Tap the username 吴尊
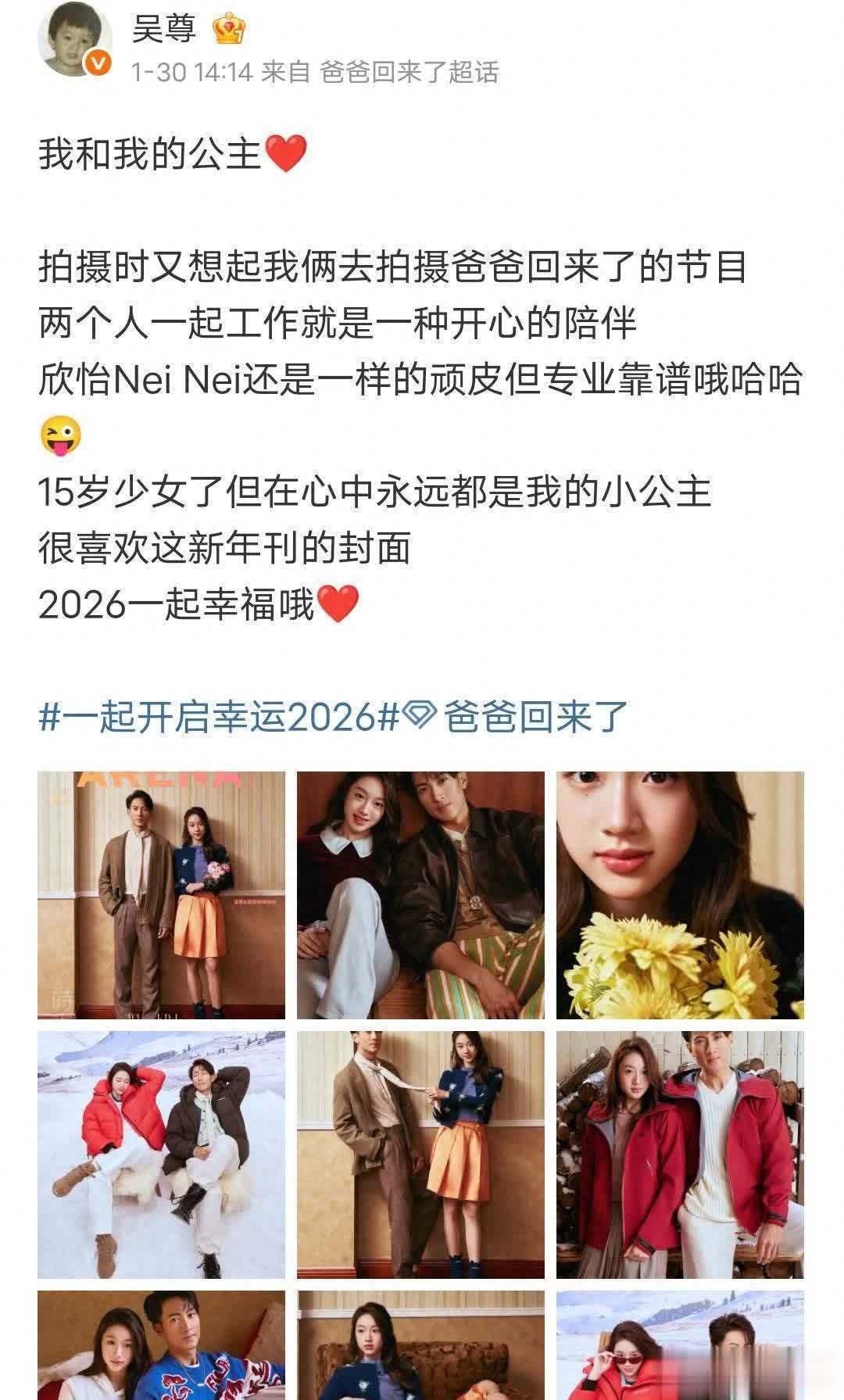Viewport: 844px width, 1400px height. pos(163,30)
